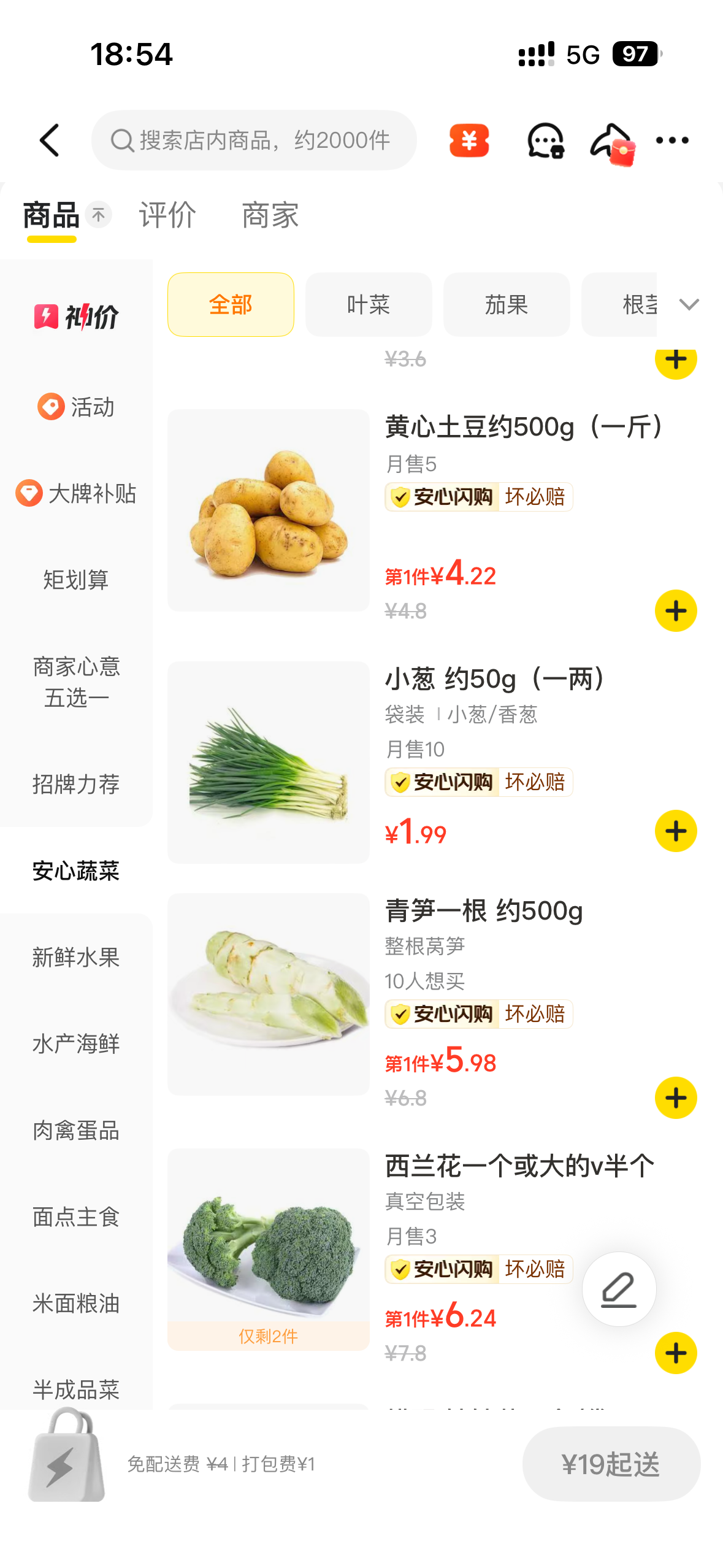Select the 叶菜 filter chip
Screen dimensions: 723x1568
(369, 305)
